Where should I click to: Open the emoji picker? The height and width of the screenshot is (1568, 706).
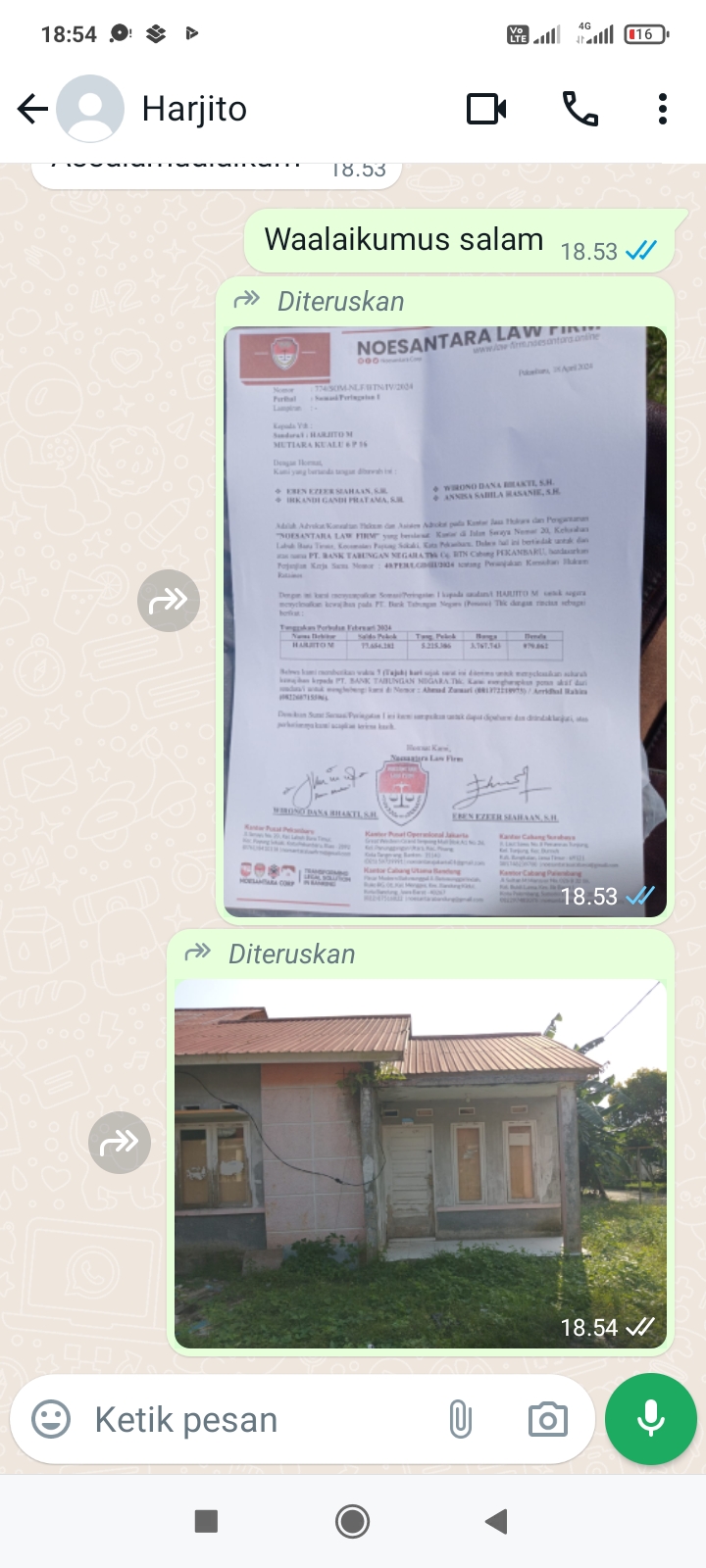(51, 1419)
